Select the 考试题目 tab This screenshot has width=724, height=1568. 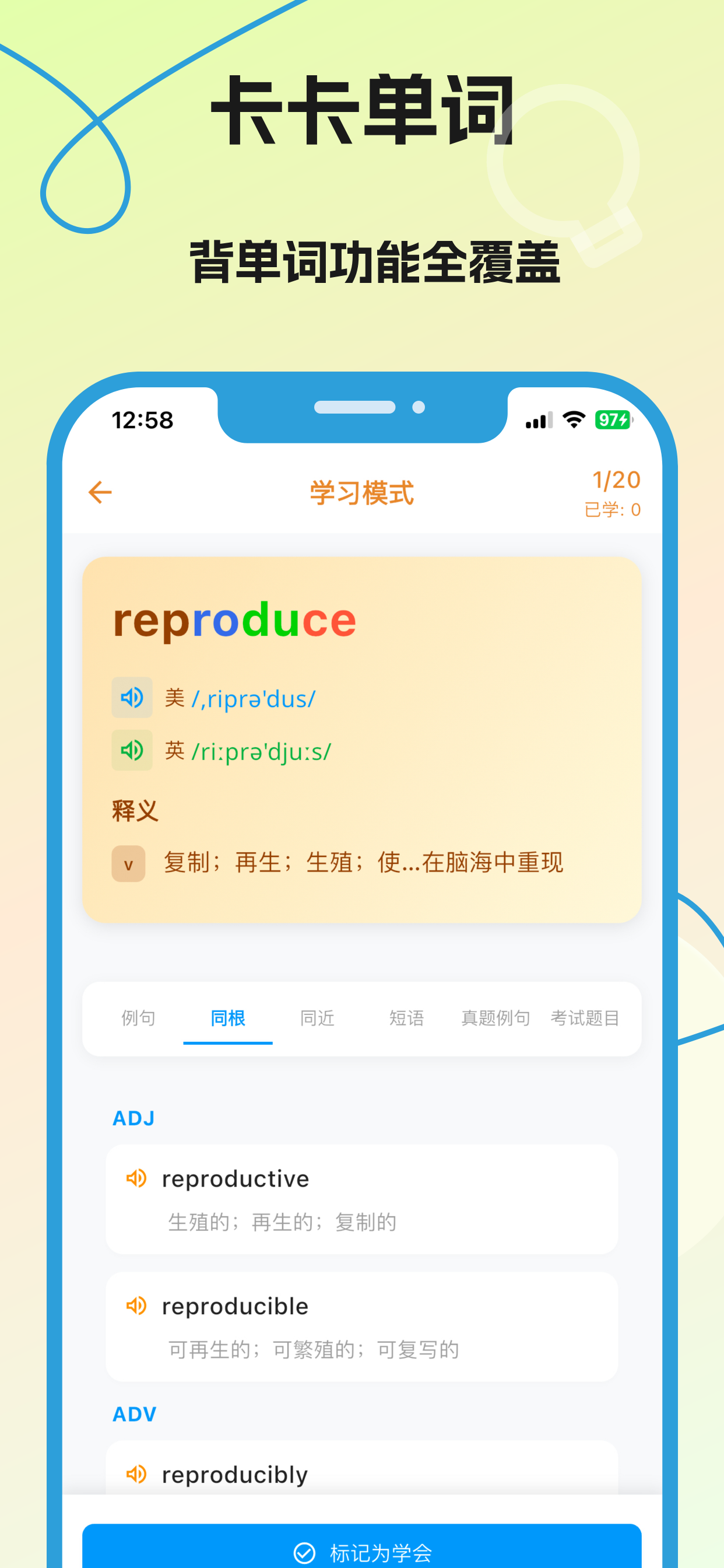coord(585,1019)
